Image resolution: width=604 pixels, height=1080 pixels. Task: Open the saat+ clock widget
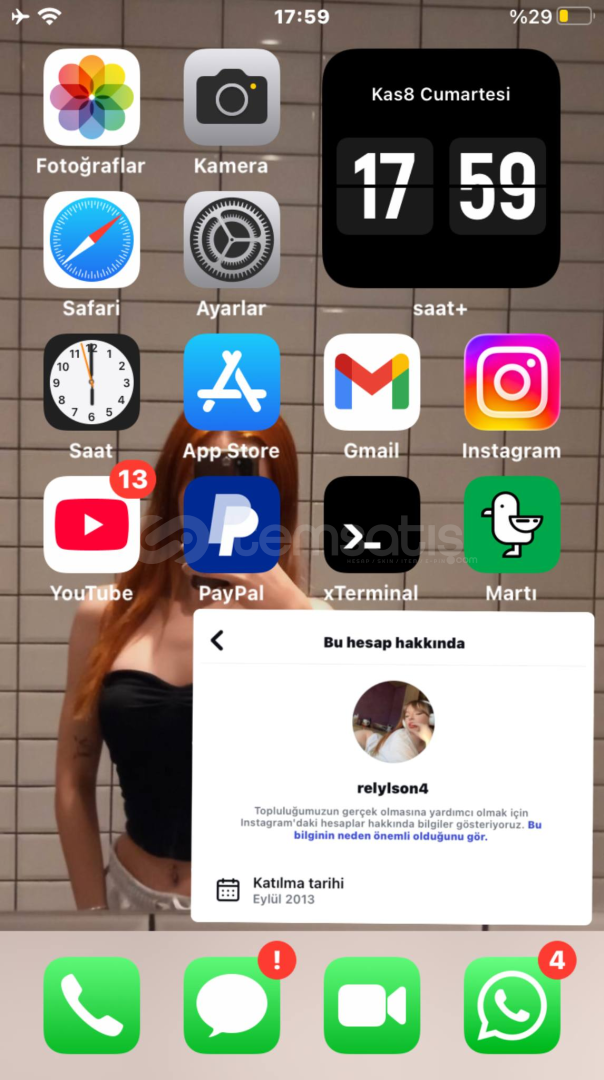pyautogui.click(x=441, y=168)
